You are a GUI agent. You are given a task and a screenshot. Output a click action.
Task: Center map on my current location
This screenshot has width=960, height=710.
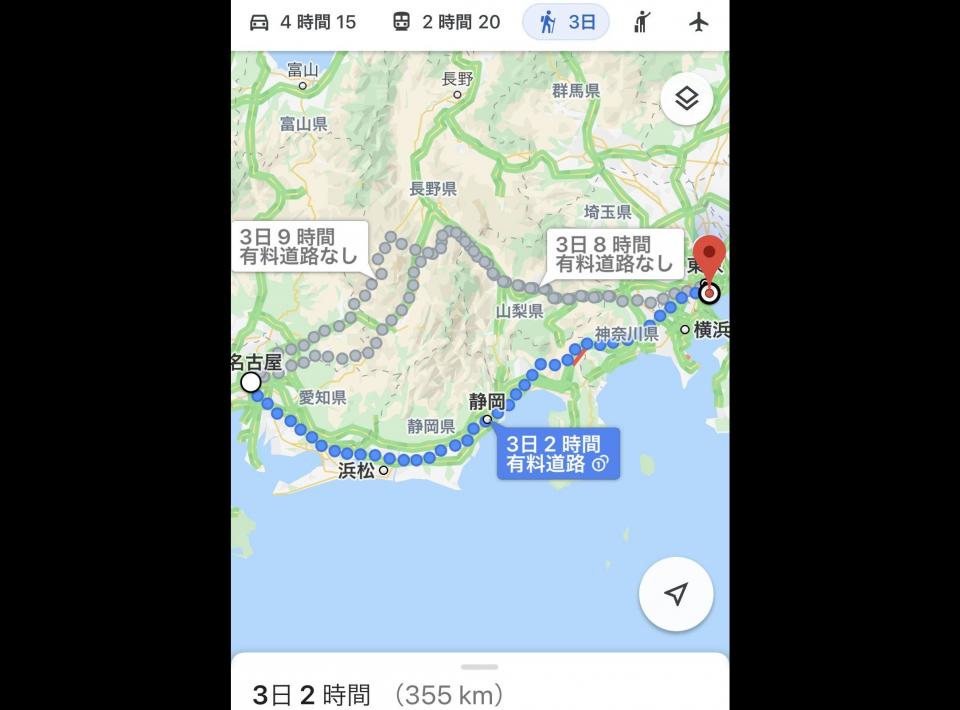click(676, 594)
